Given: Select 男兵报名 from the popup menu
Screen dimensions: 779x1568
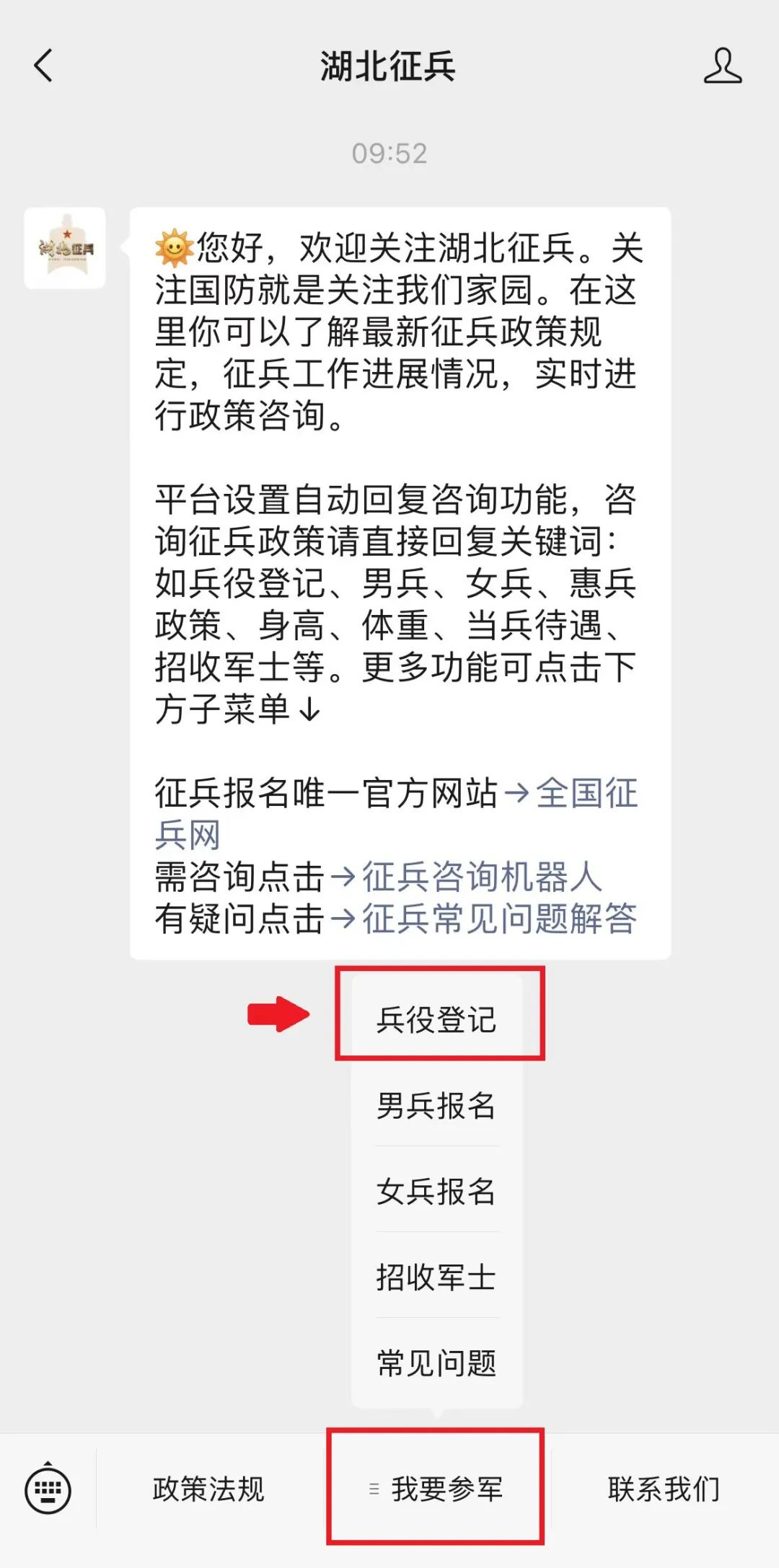Looking at the screenshot, I should pyautogui.click(x=437, y=1105).
